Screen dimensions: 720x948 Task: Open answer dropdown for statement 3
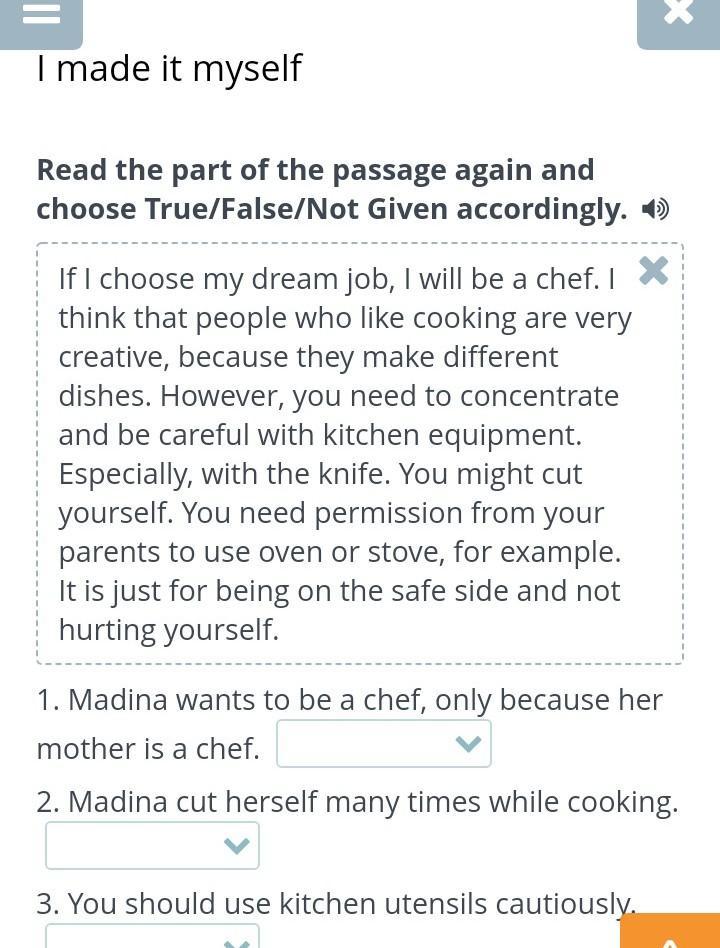(152, 937)
